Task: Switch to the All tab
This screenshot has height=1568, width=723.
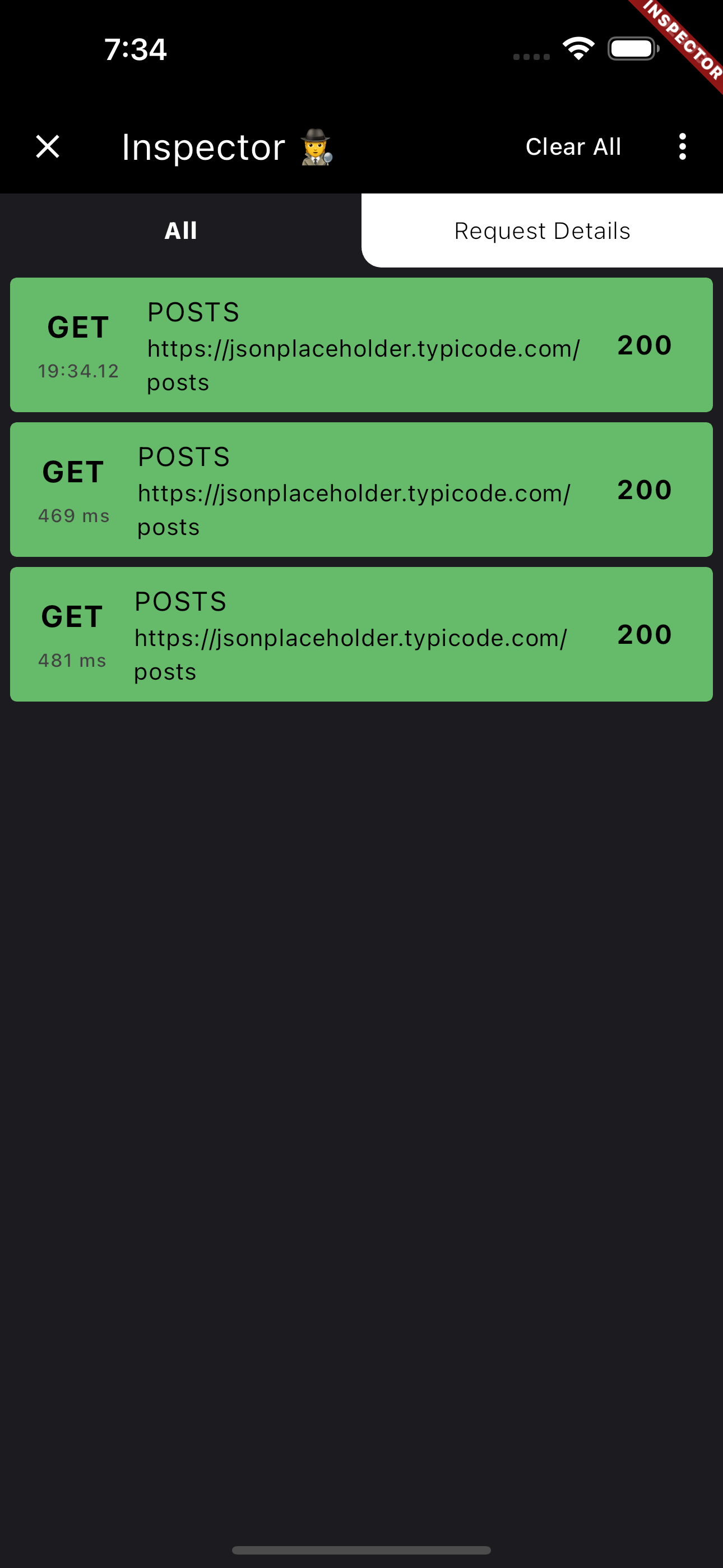Action: click(180, 230)
